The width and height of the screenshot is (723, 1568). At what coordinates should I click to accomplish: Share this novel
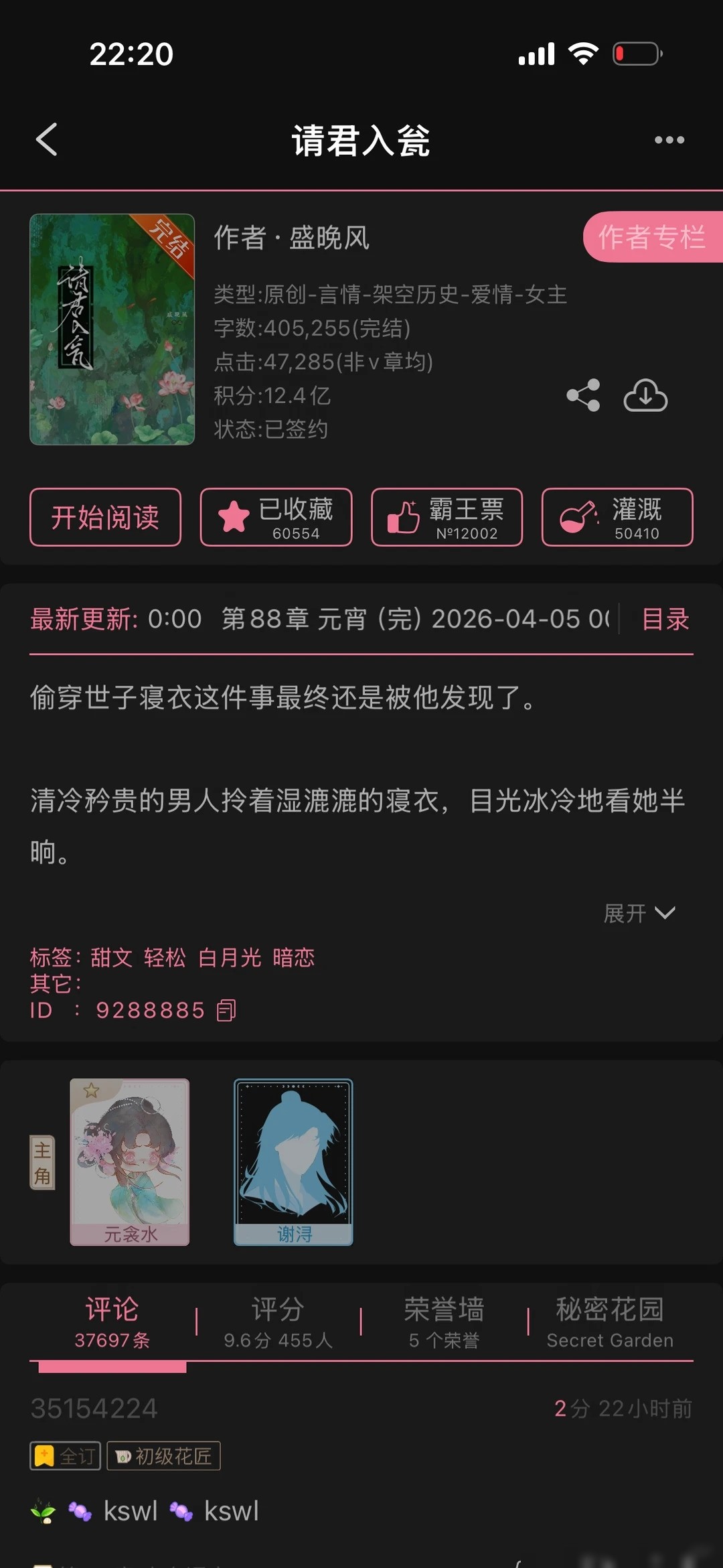tap(583, 395)
